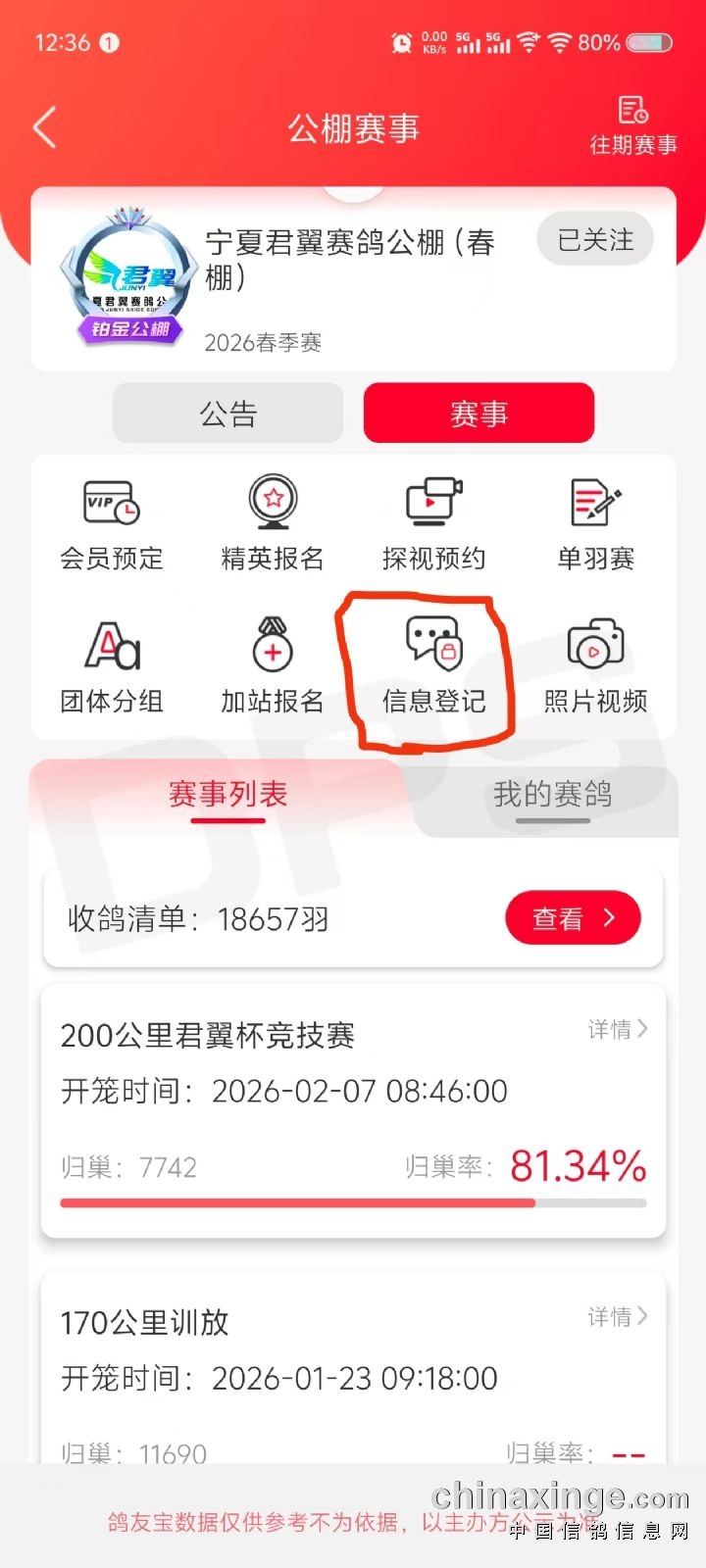Go back using the top-left arrow
The height and width of the screenshot is (1568, 706).
pyautogui.click(x=45, y=128)
